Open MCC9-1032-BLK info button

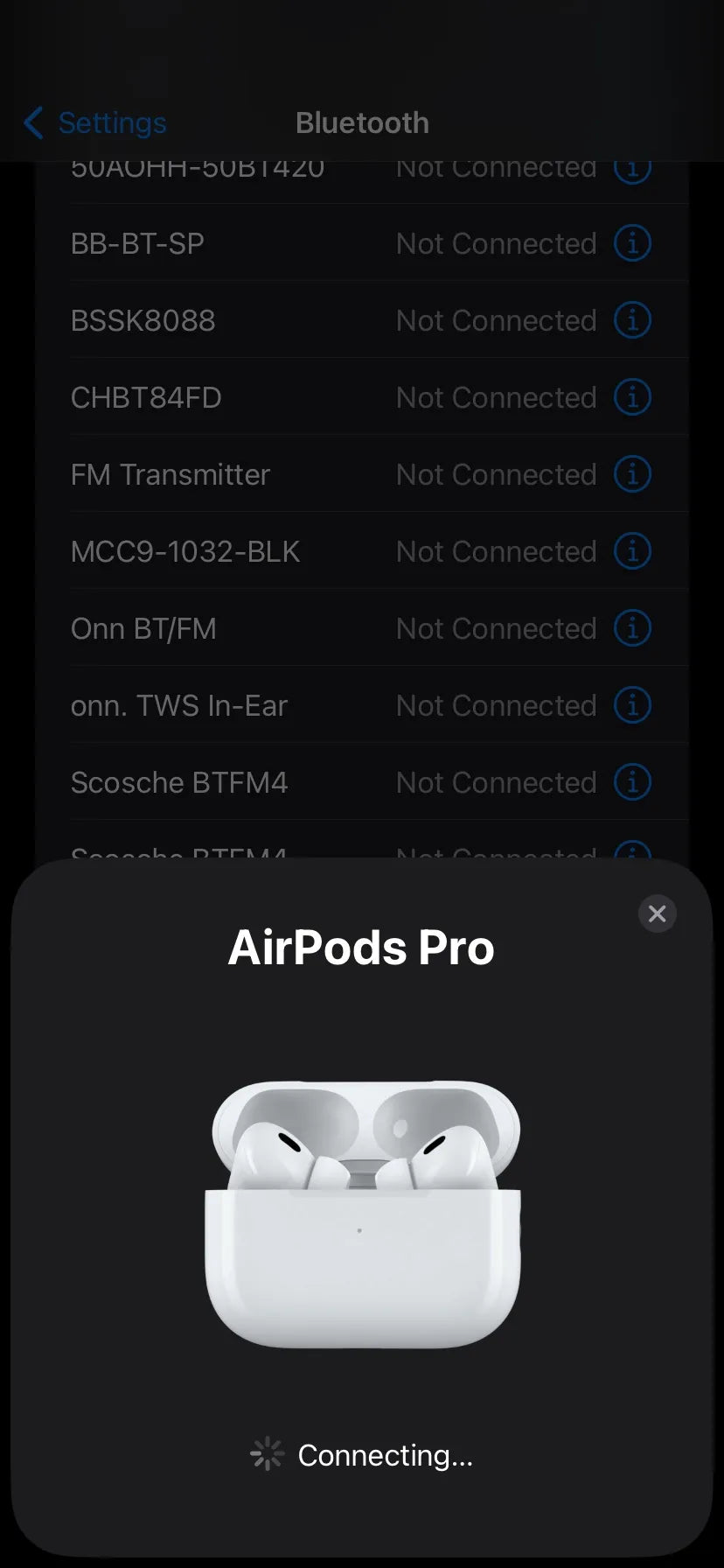(x=632, y=551)
